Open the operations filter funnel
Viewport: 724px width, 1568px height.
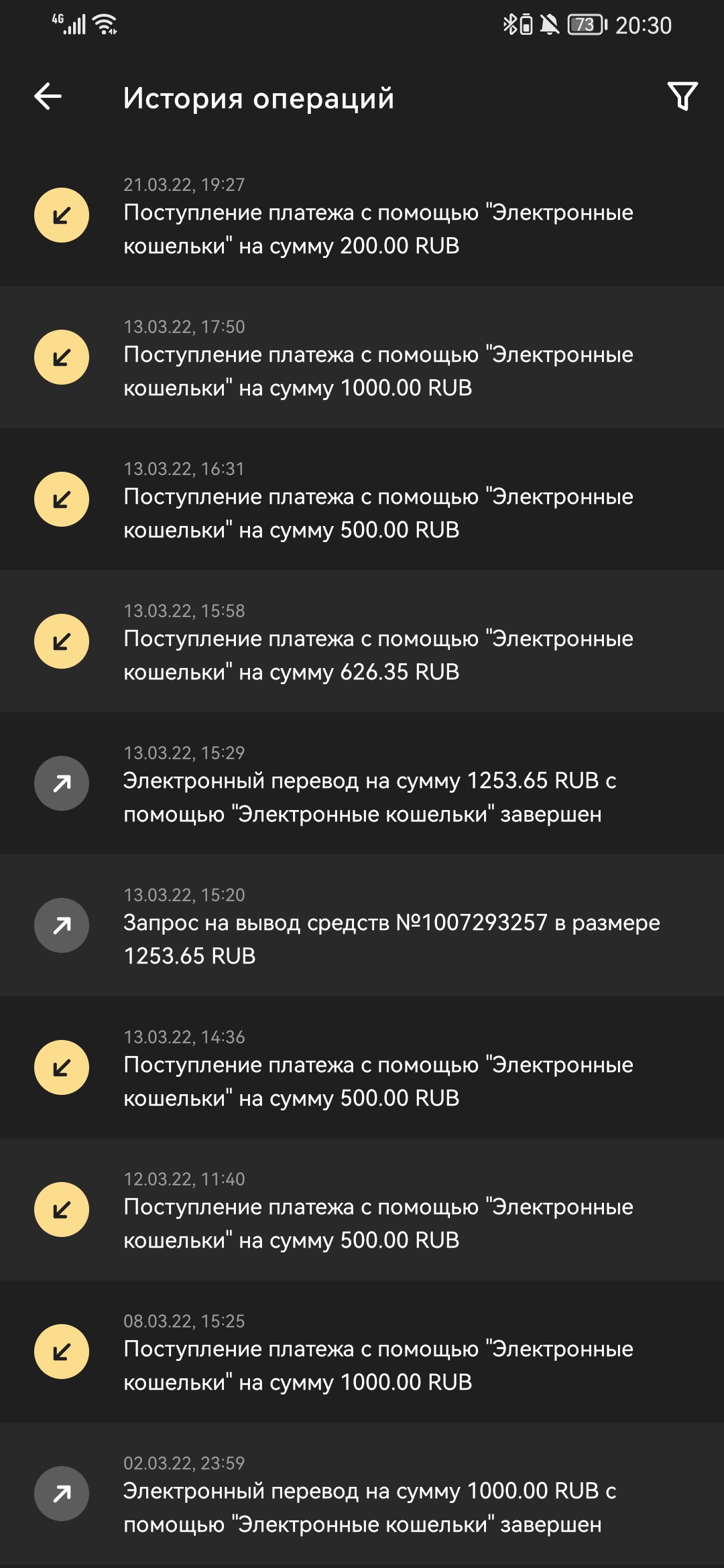(x=682, y=96)
